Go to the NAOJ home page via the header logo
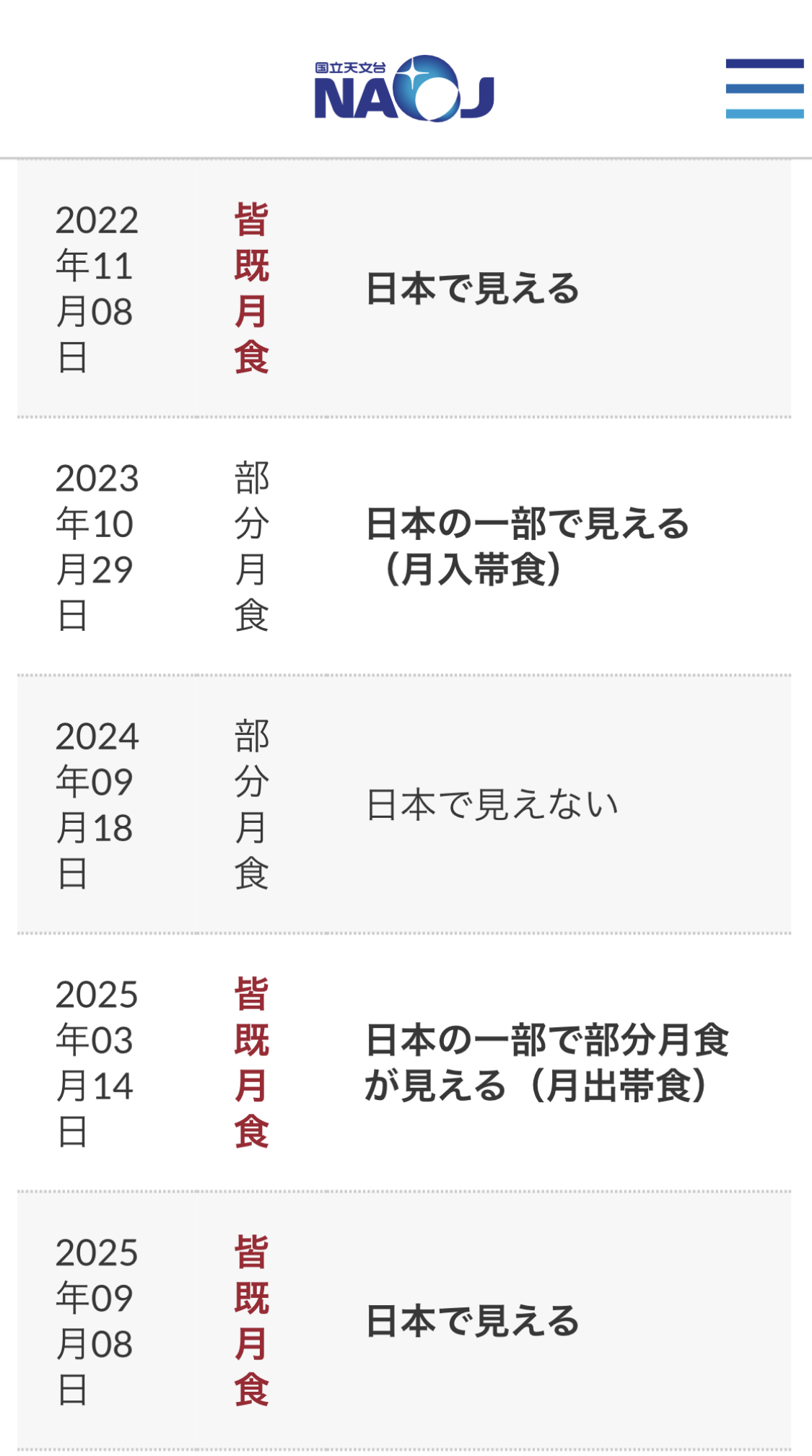 coord(404,88)
